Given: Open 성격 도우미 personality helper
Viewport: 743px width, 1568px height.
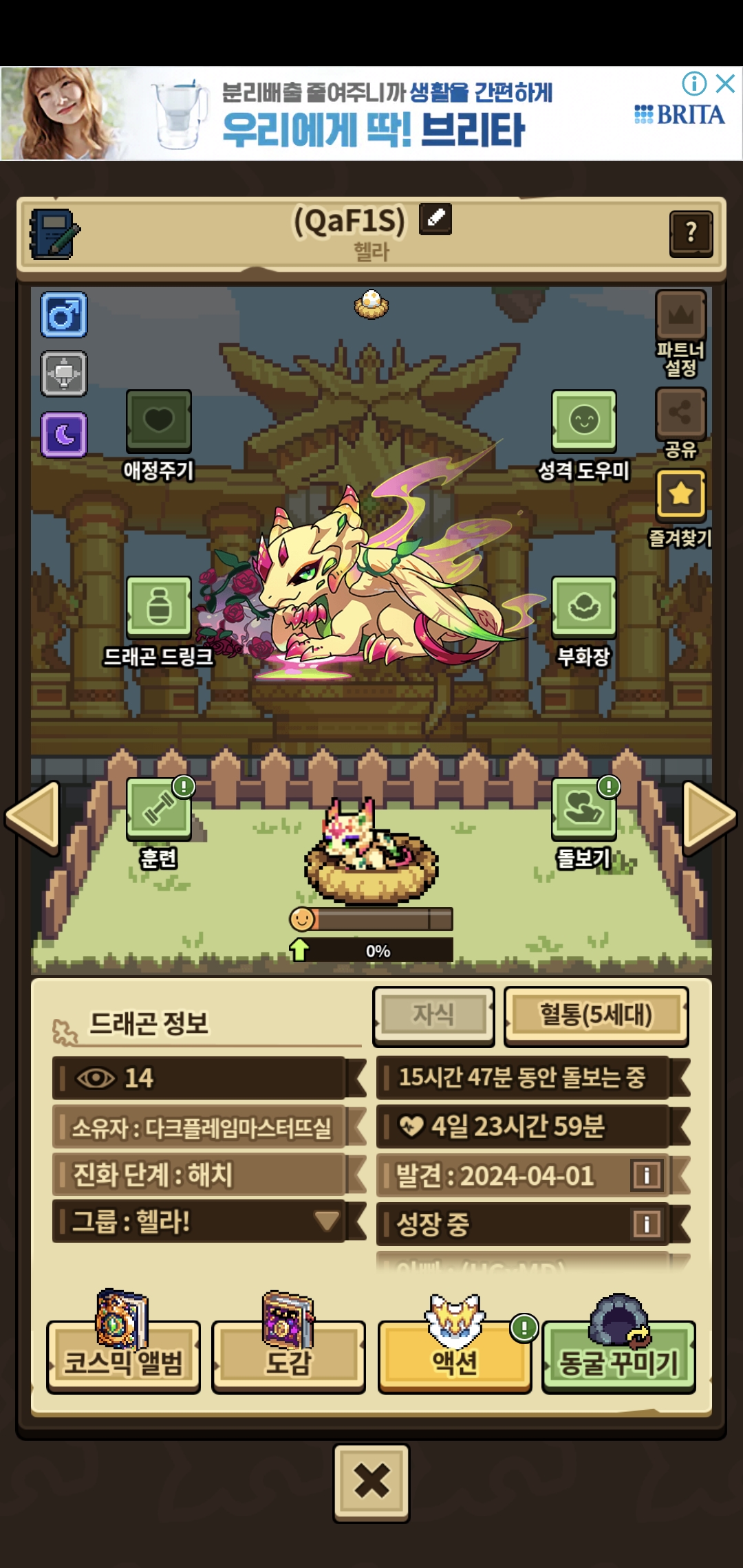Looking at the screenshot, I should click(583, 421).
